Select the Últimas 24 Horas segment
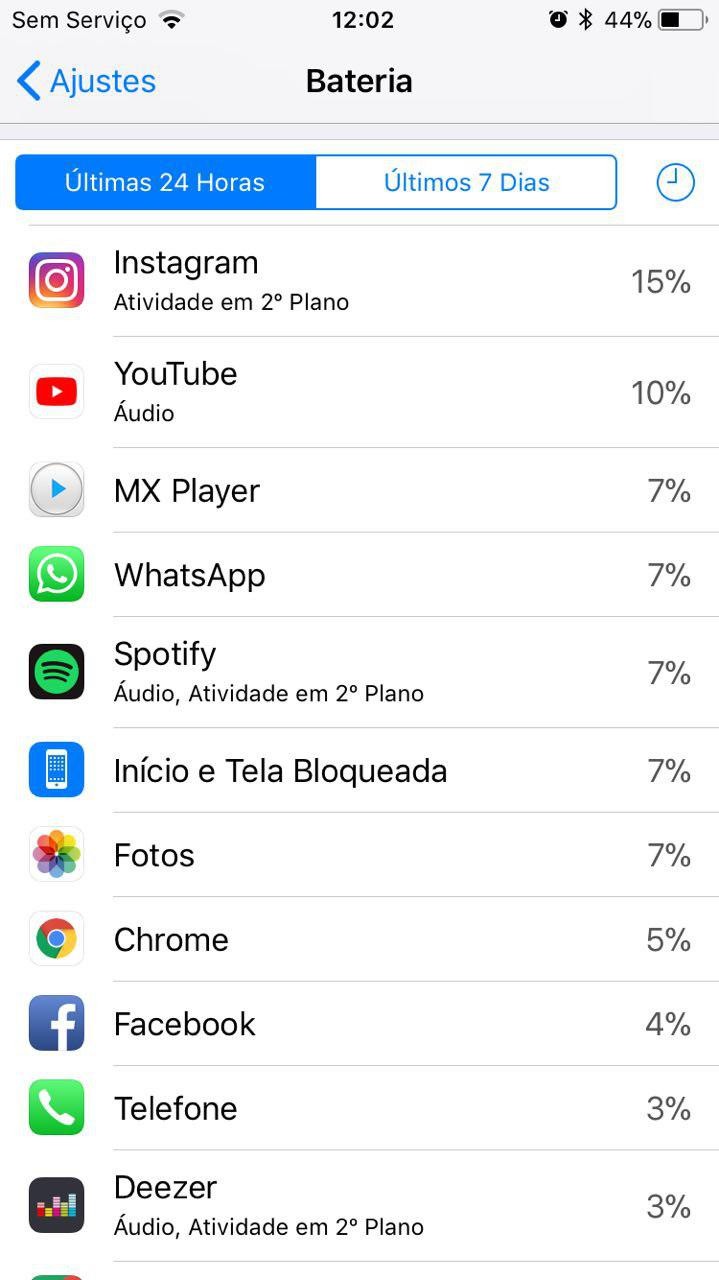Viewport: 719px width, 1280px height. 165,182
